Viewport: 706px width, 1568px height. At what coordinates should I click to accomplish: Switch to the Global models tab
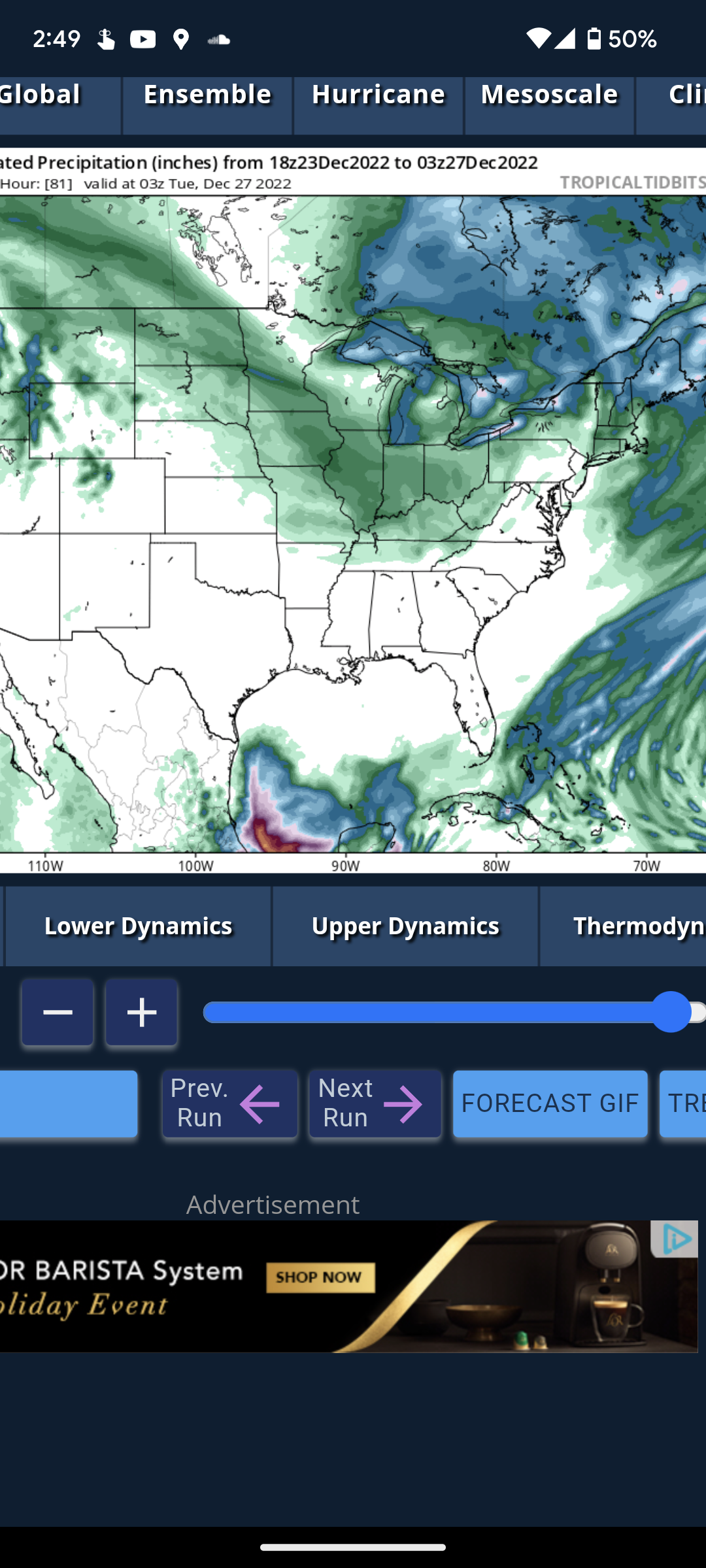tap(59, 106)
